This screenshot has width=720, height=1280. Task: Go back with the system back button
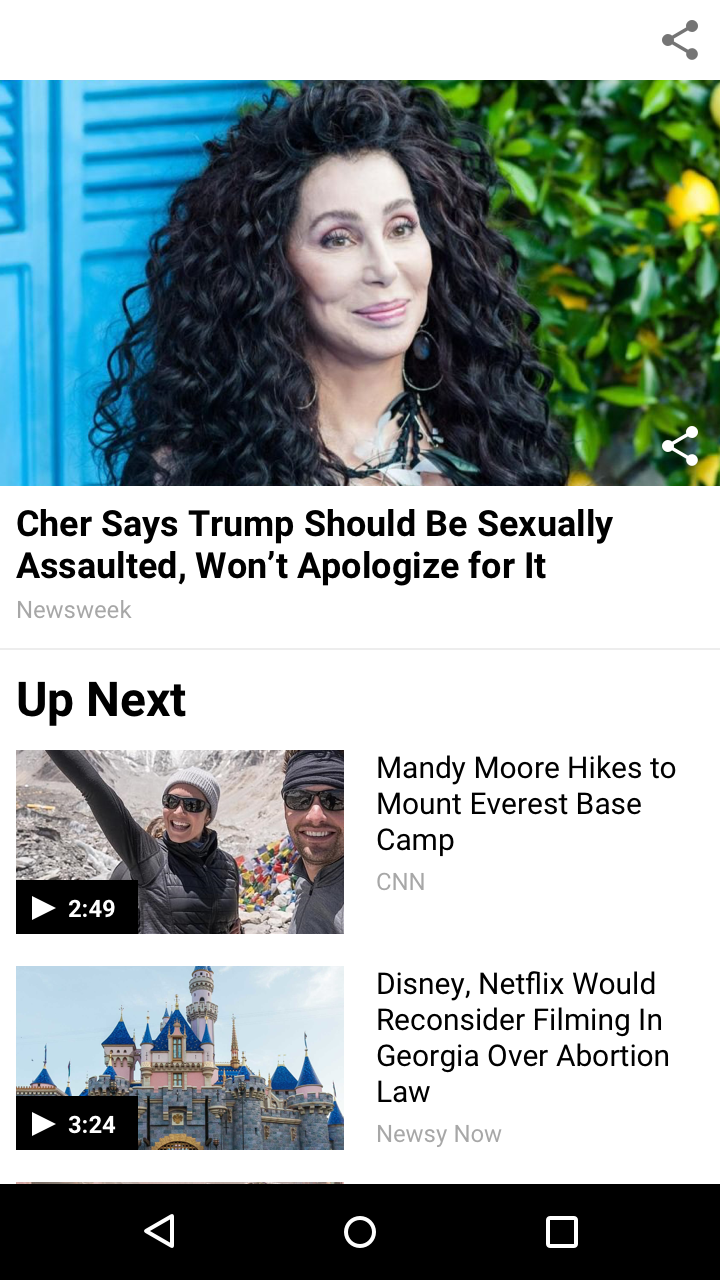point(160,1231)
